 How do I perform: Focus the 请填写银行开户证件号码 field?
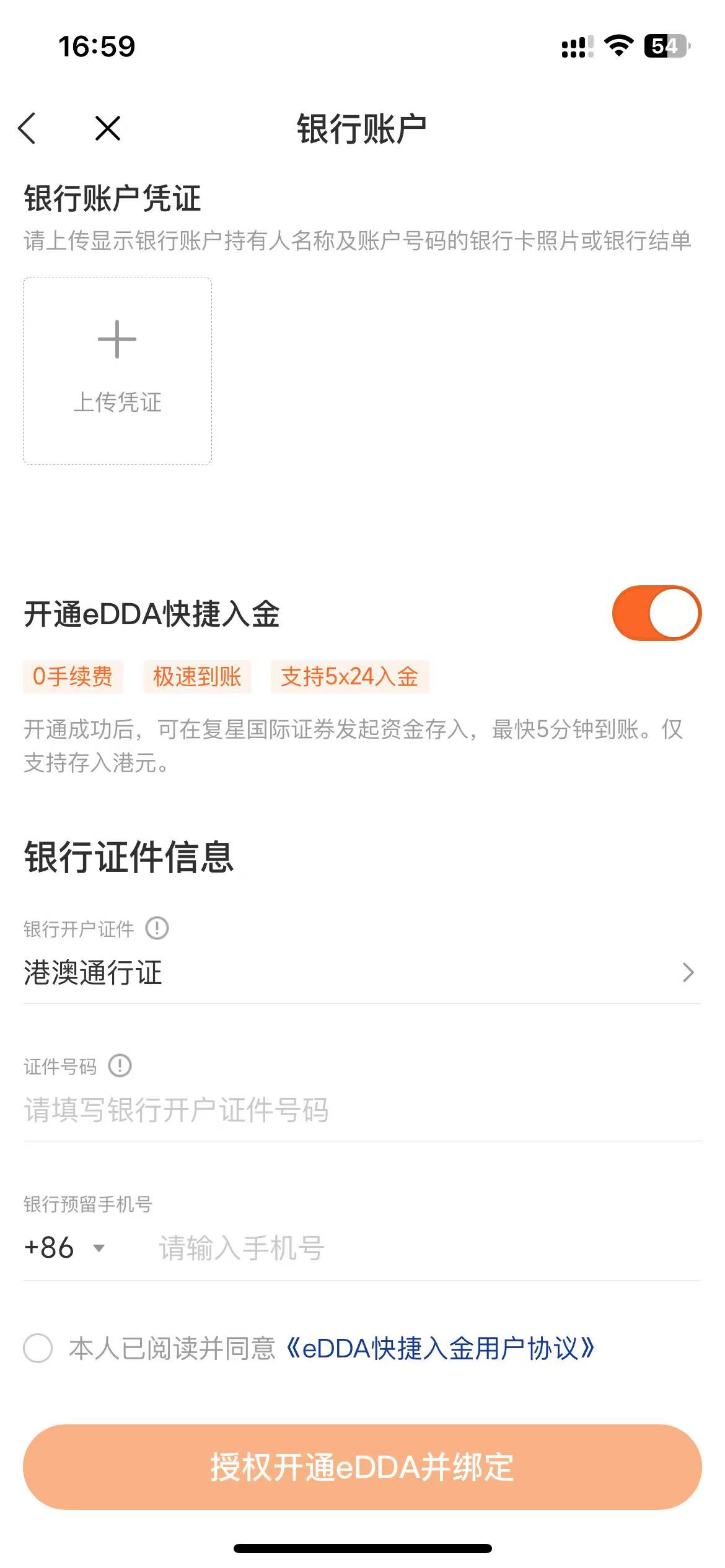coord(362,1110)
